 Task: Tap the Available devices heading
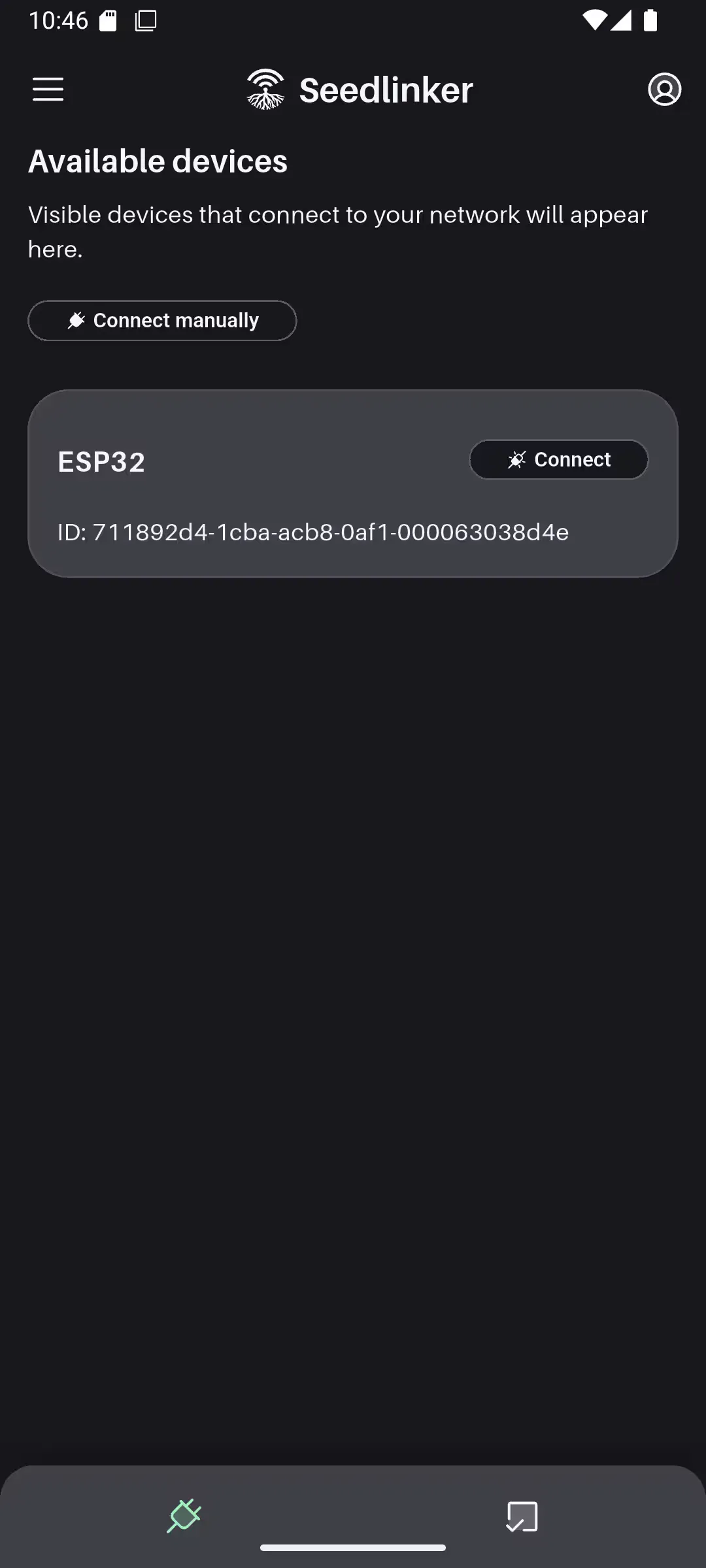click(x=157, y=161)
